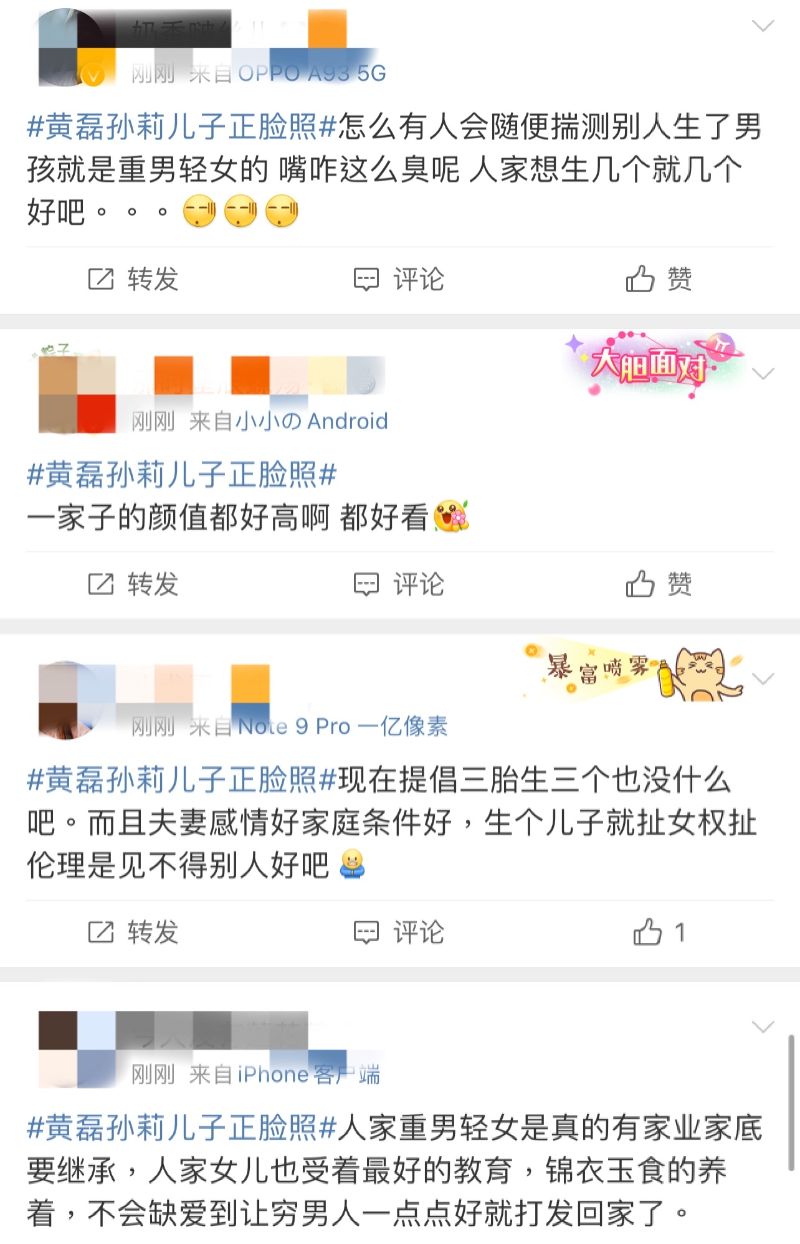
Task: Expand the dropdown arrow on the OPPO A93 post
Action: [x=763, y=26]
